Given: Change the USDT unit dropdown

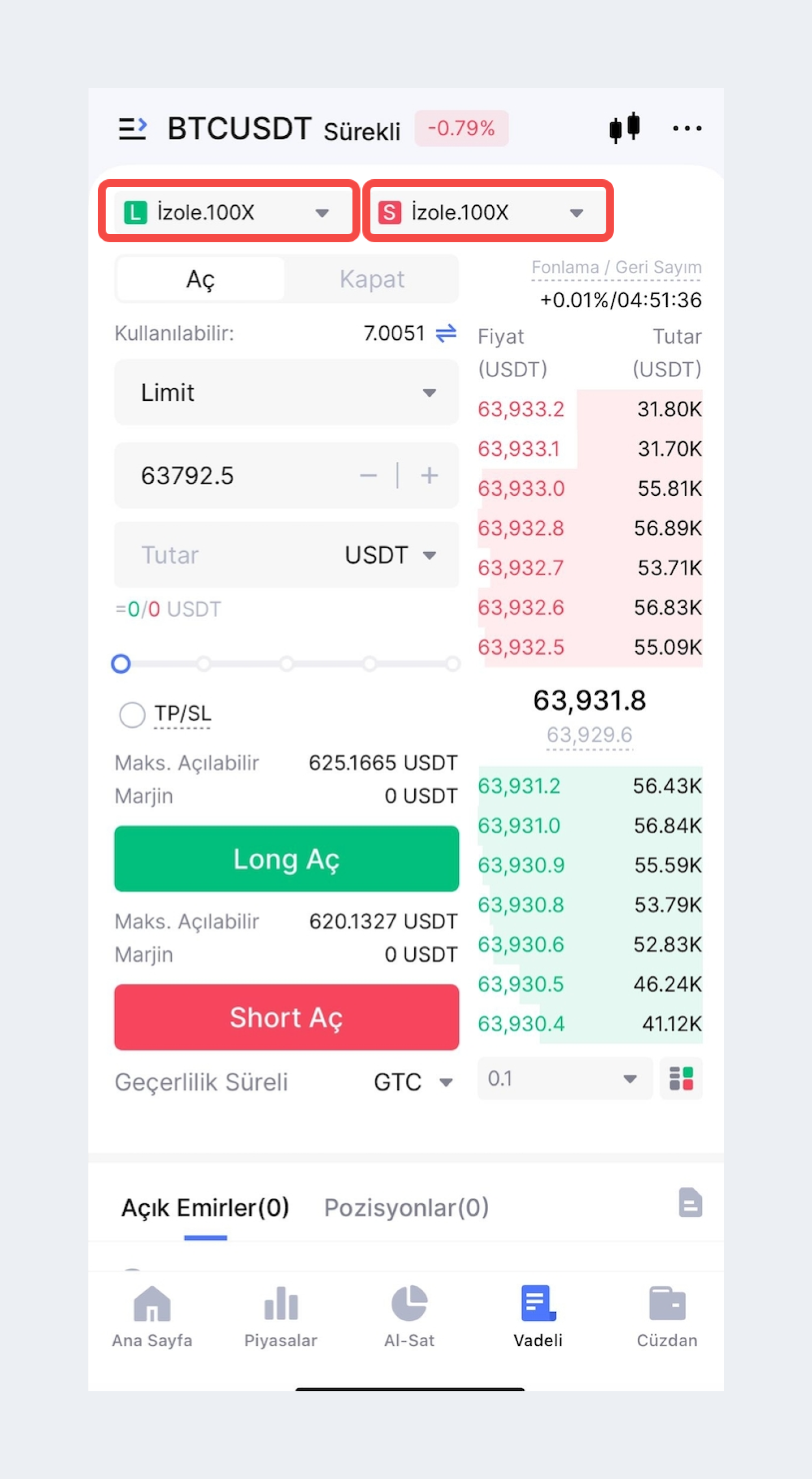Looking at the screenshot, I should click(391, 555).
